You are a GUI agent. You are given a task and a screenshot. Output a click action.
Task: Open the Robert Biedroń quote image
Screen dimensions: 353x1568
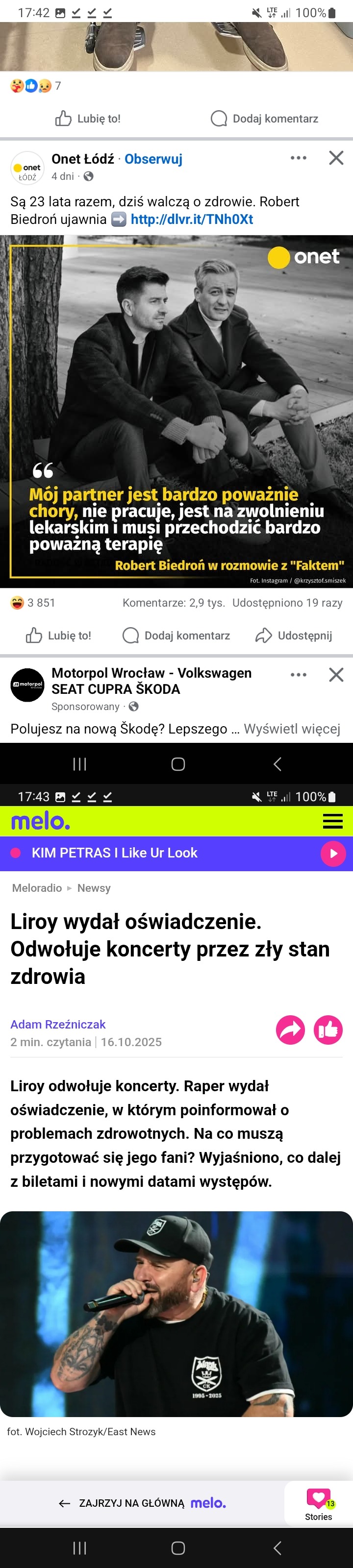click(176, 411)
